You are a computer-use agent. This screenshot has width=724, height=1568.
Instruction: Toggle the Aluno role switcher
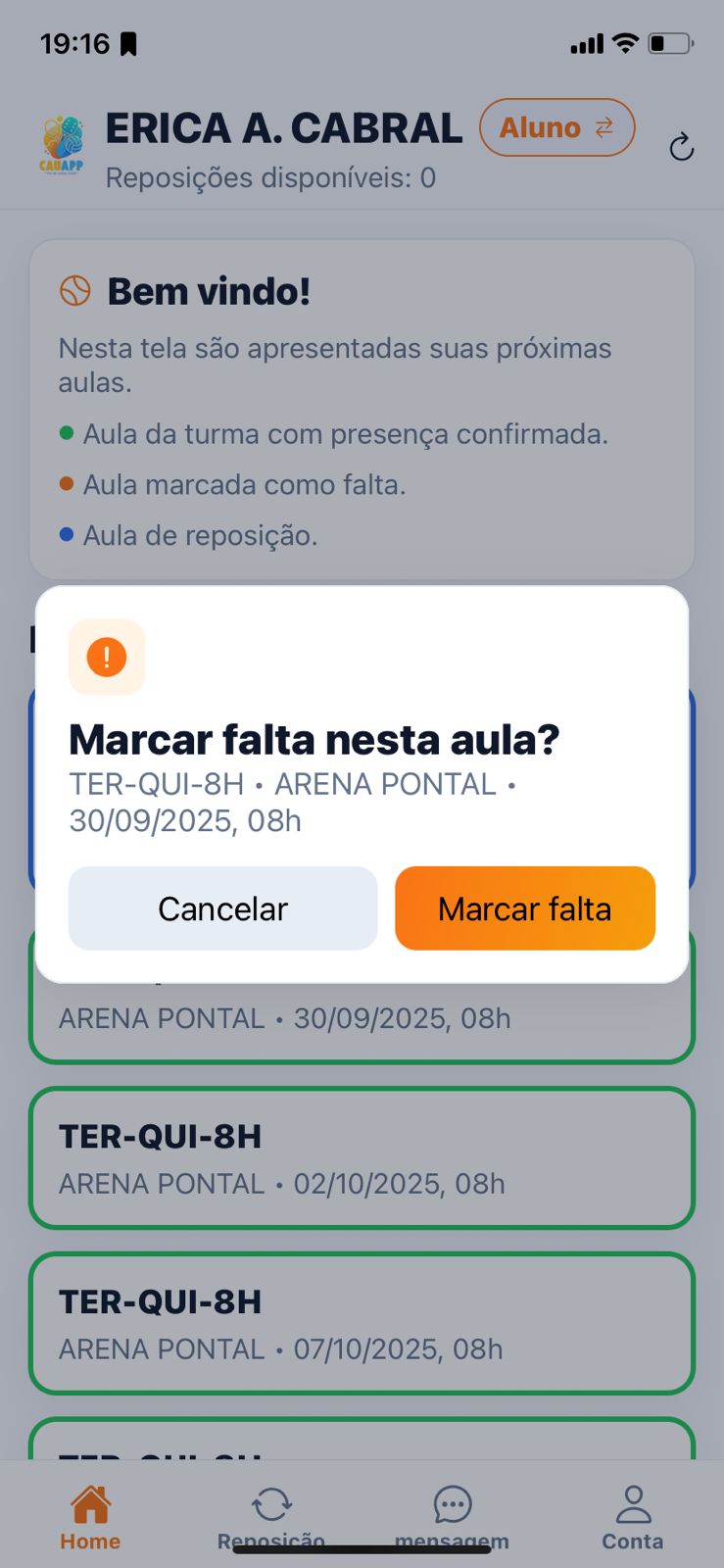point(556,127)
